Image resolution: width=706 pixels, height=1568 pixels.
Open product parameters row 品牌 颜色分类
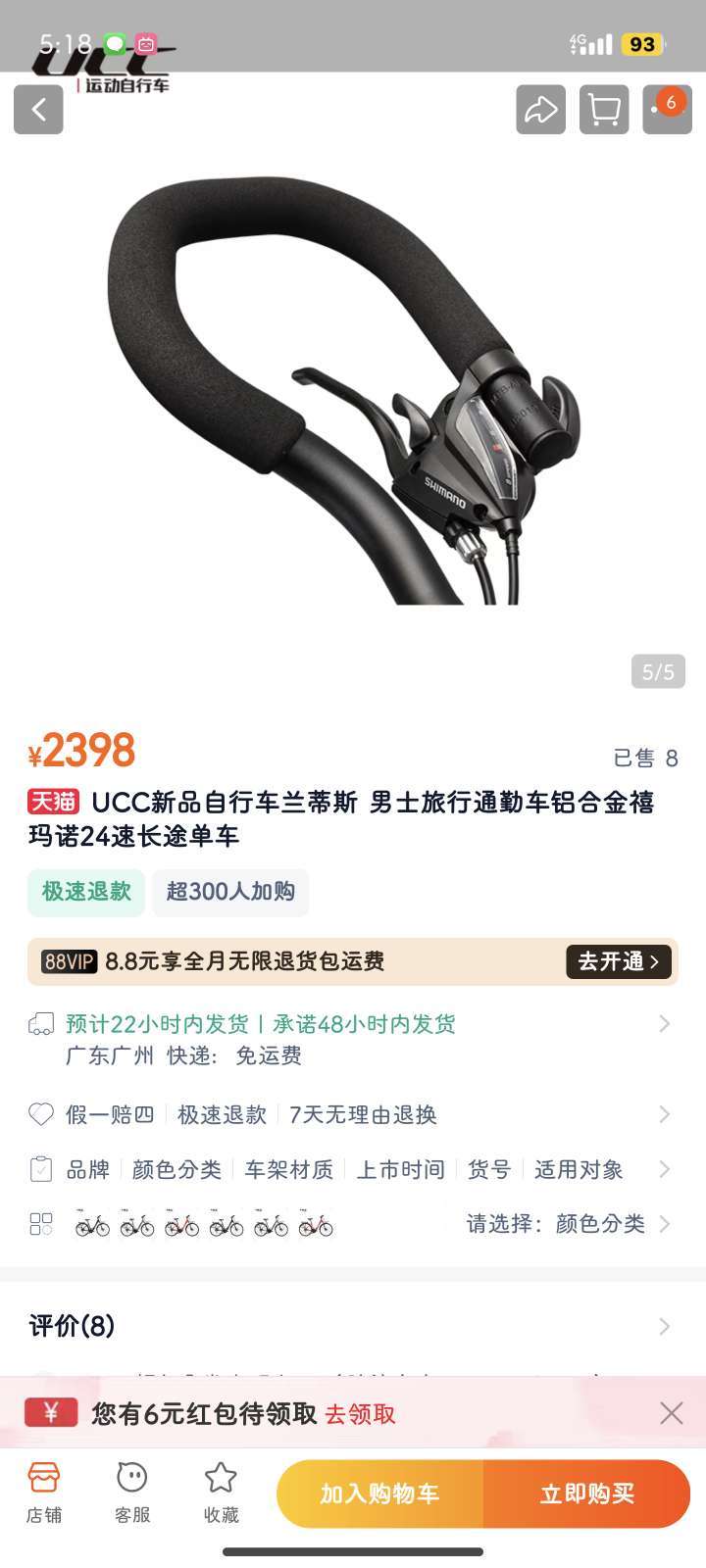click(x=353, y=1169)
